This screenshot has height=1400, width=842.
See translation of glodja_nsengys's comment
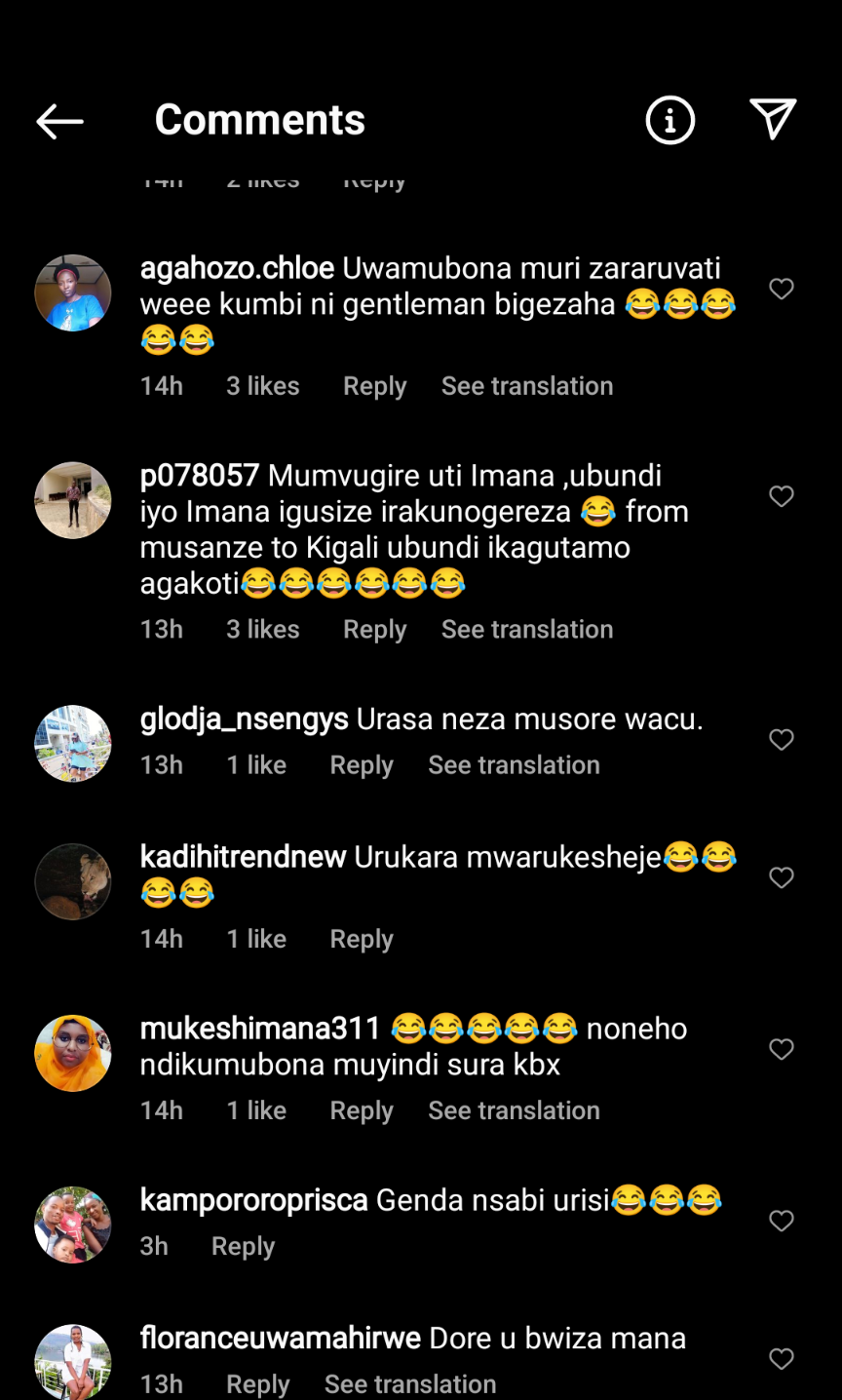[514, 765]
